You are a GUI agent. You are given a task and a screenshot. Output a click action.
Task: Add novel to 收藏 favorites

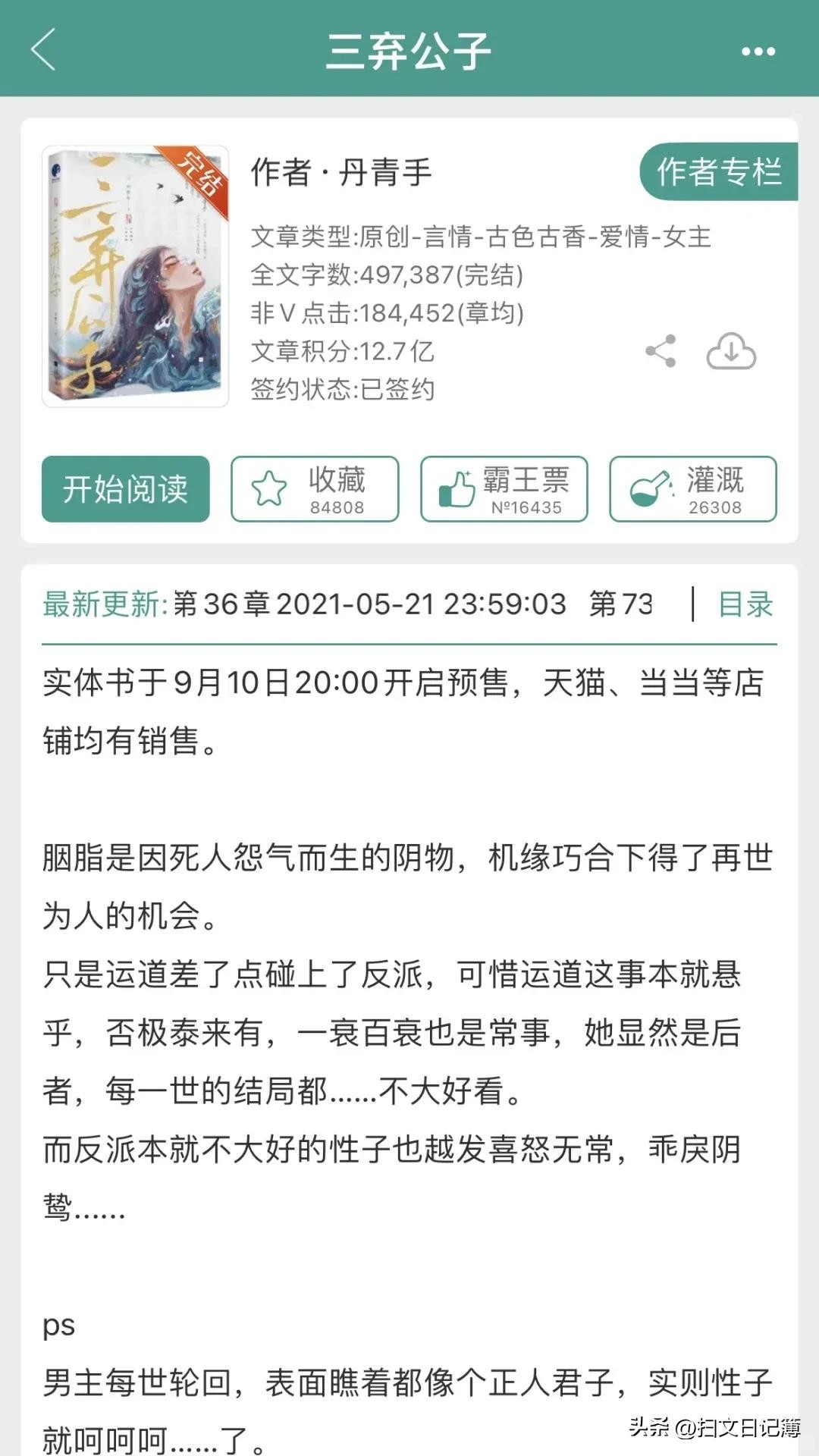coord(315,489)
